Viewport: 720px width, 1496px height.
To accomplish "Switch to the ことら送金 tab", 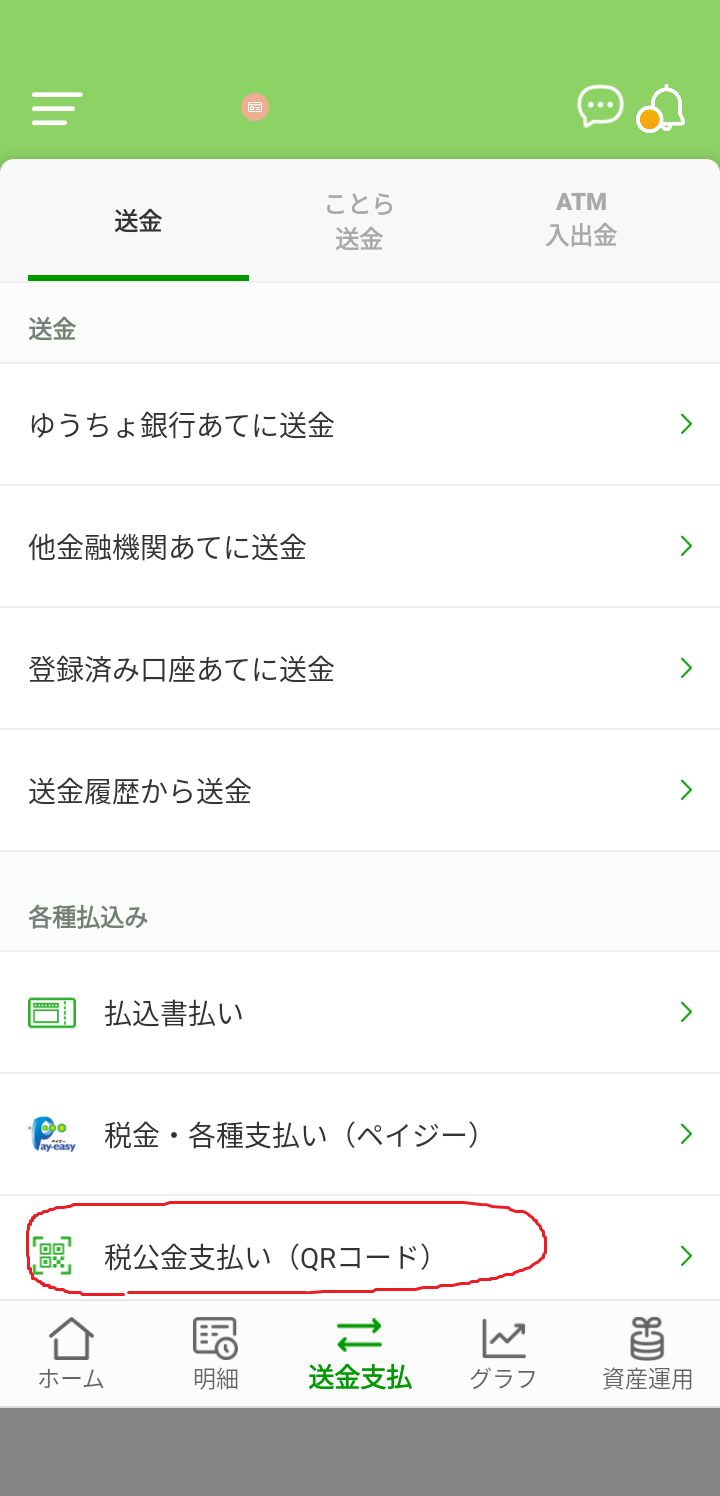I will [x=359, y=221].
